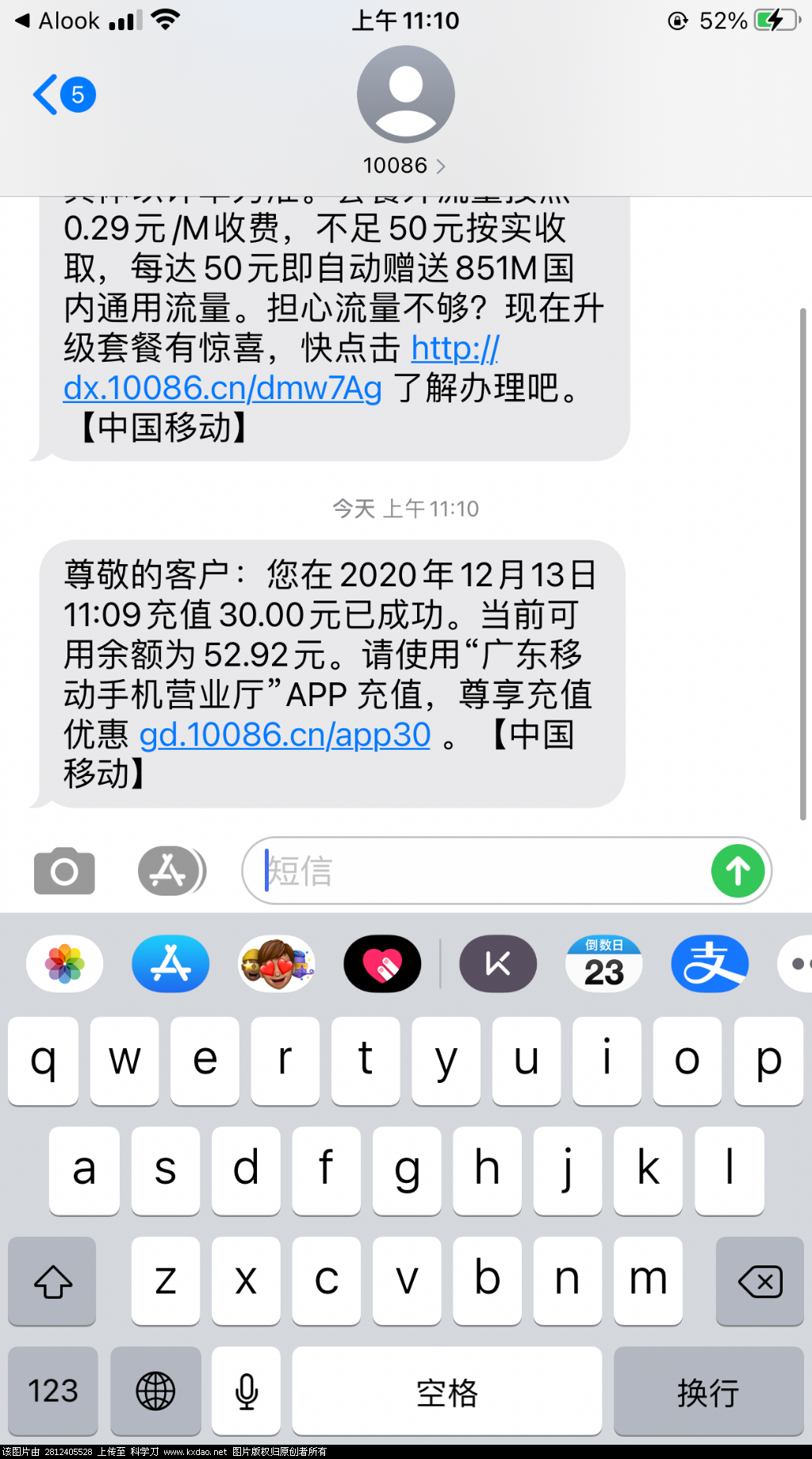Switch to the 123 number keyboard
The width and height of the screenshot is (812, 1459).
tap(53, 1391)
